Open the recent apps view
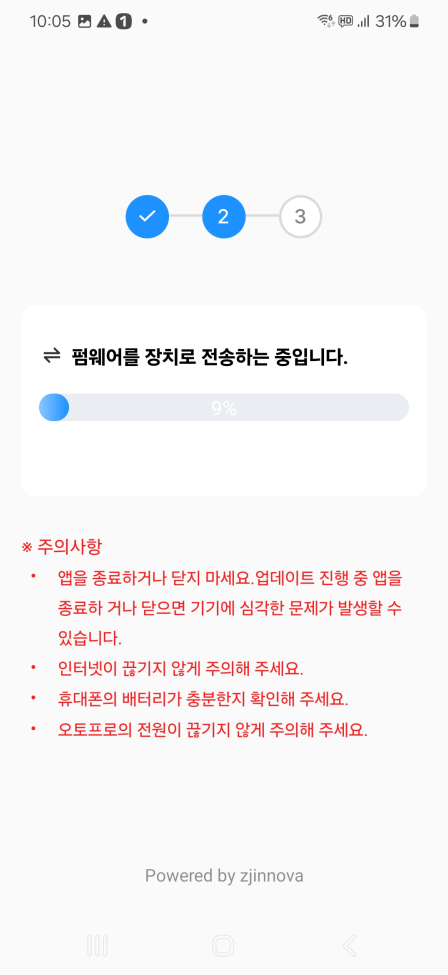The width and height of the screenshot is (448, 975). tap(97, 946)
